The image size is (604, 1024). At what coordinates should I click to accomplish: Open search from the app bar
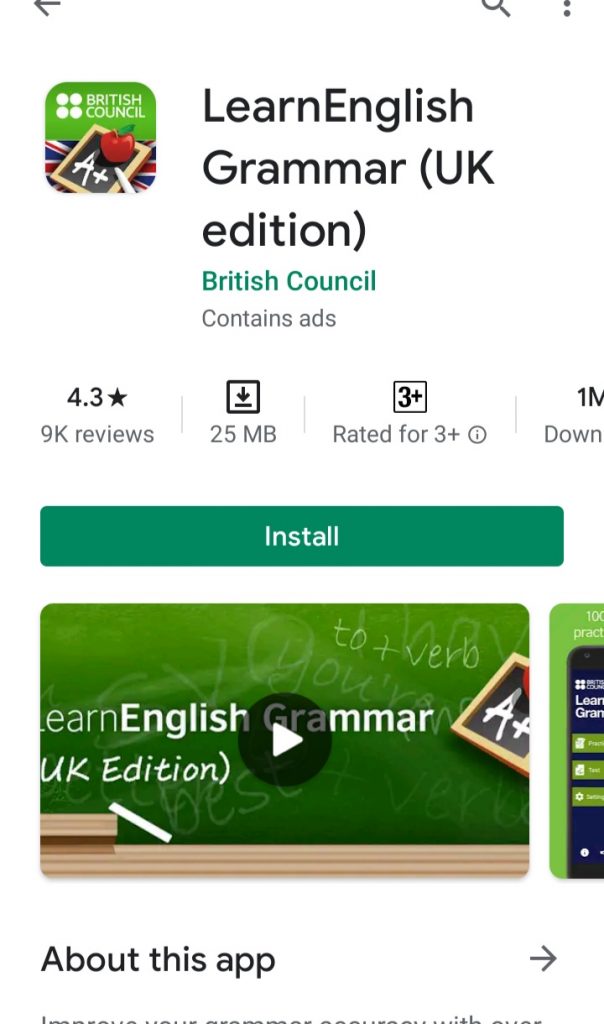496,8
